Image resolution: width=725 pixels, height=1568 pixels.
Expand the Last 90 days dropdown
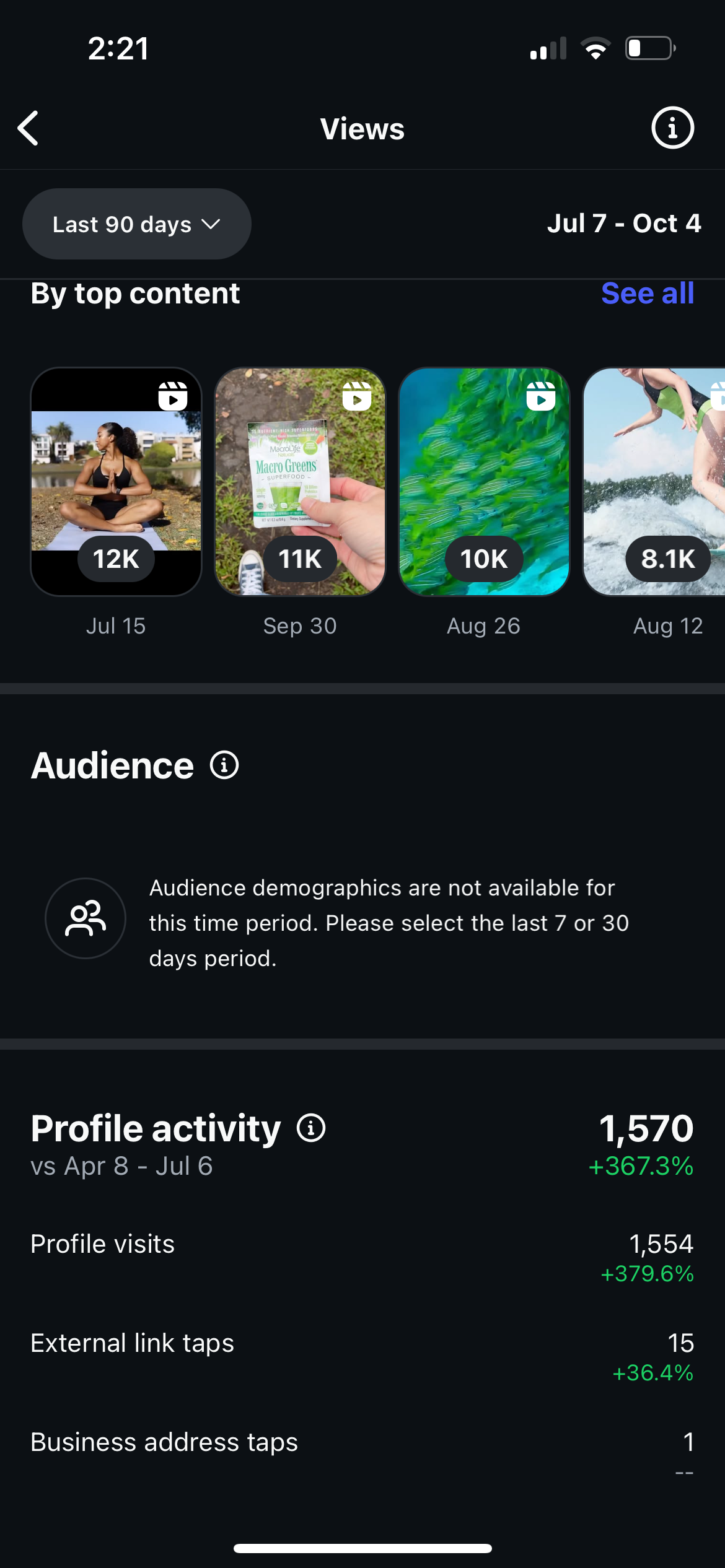point(136,224)
